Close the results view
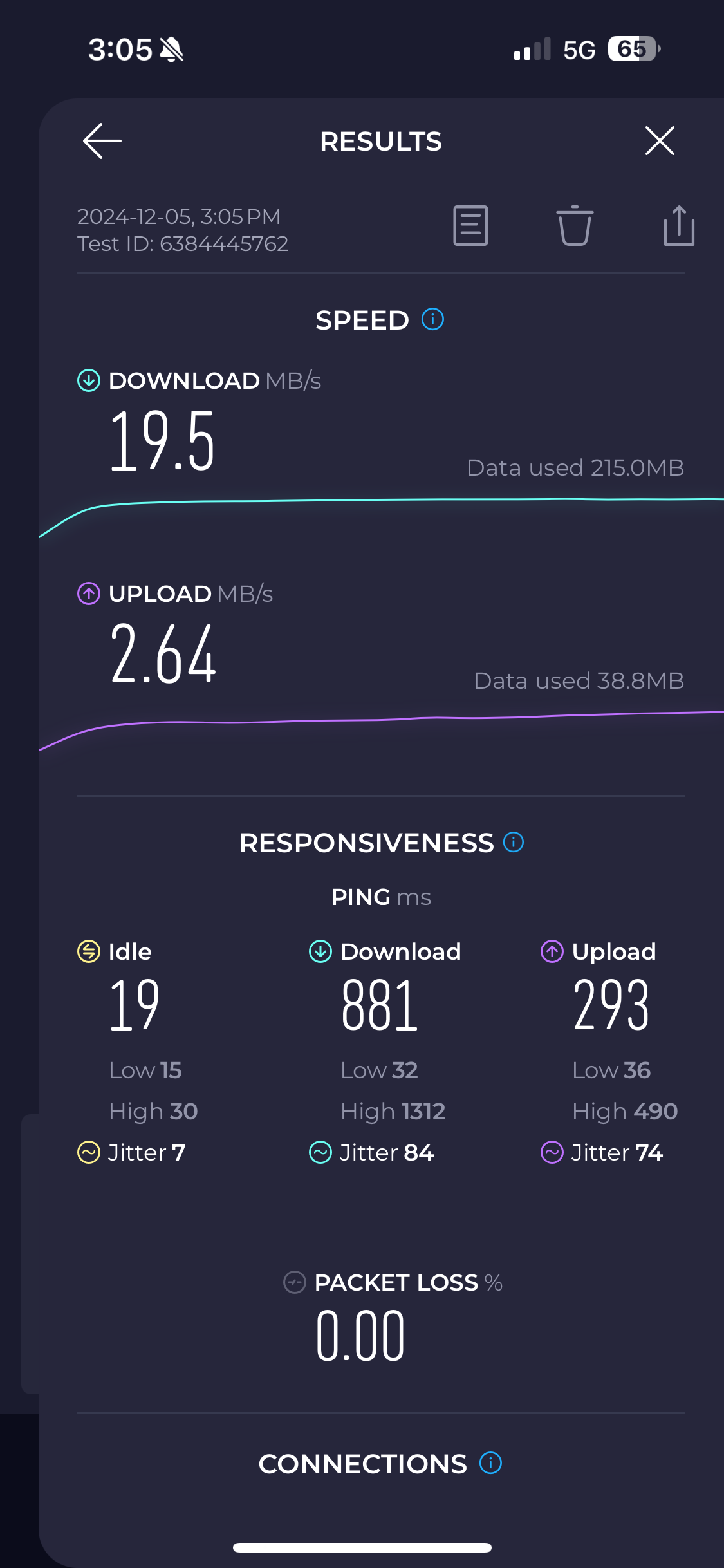The width and height of the screenshot is (724, 1568). 659,141
